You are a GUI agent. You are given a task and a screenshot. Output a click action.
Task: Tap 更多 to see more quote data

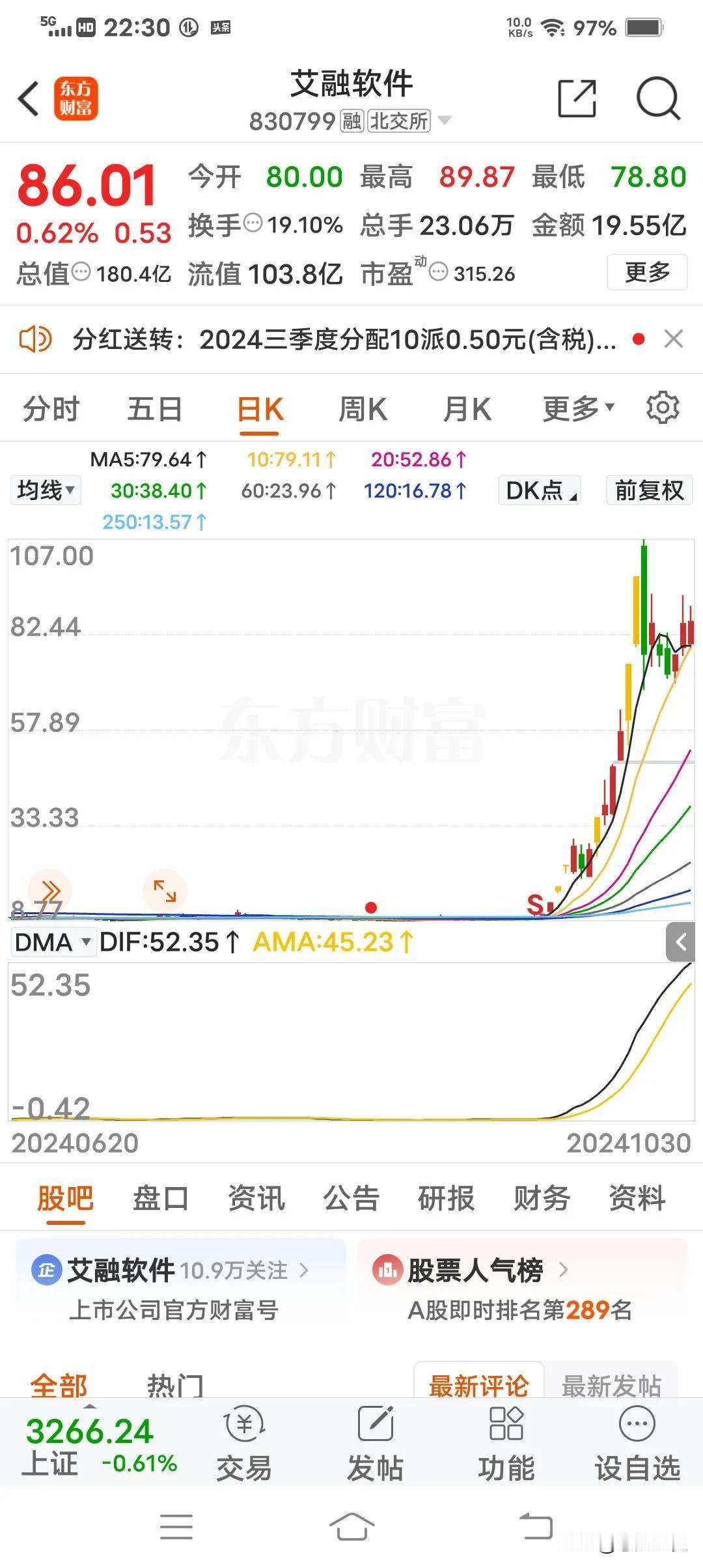[x=647, y=272]
